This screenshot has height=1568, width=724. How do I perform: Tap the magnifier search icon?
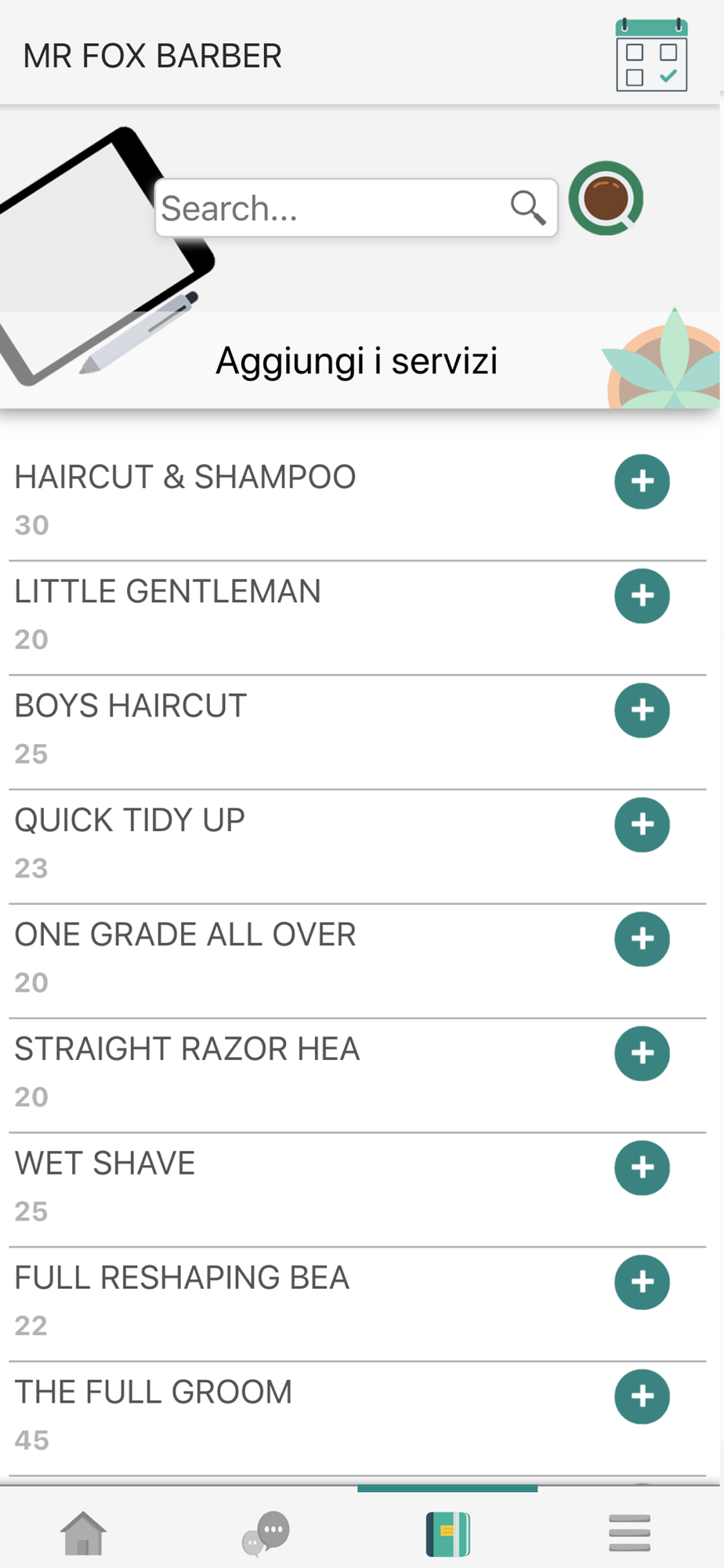[528, 208]
